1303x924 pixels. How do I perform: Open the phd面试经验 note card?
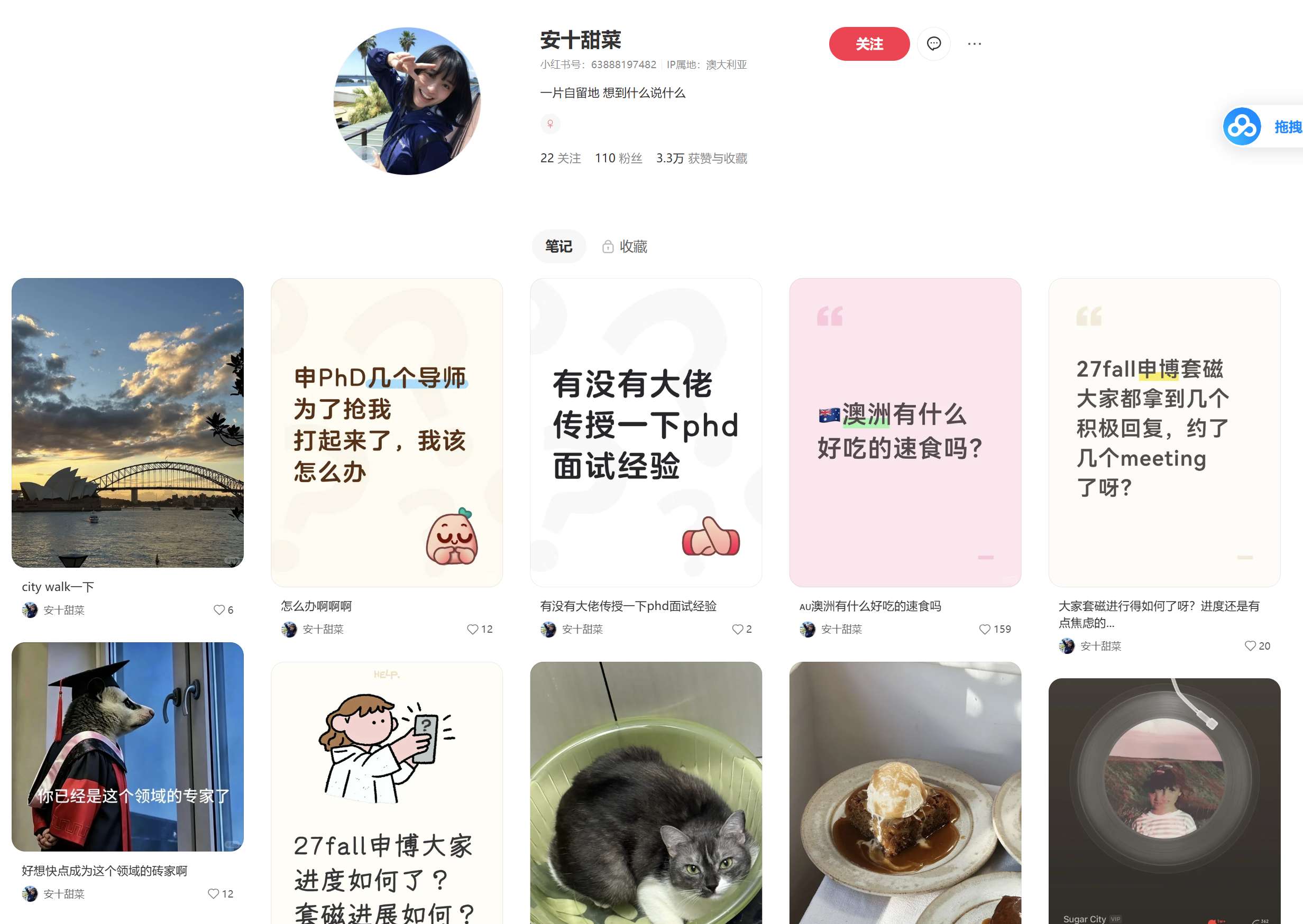(646, 432)
